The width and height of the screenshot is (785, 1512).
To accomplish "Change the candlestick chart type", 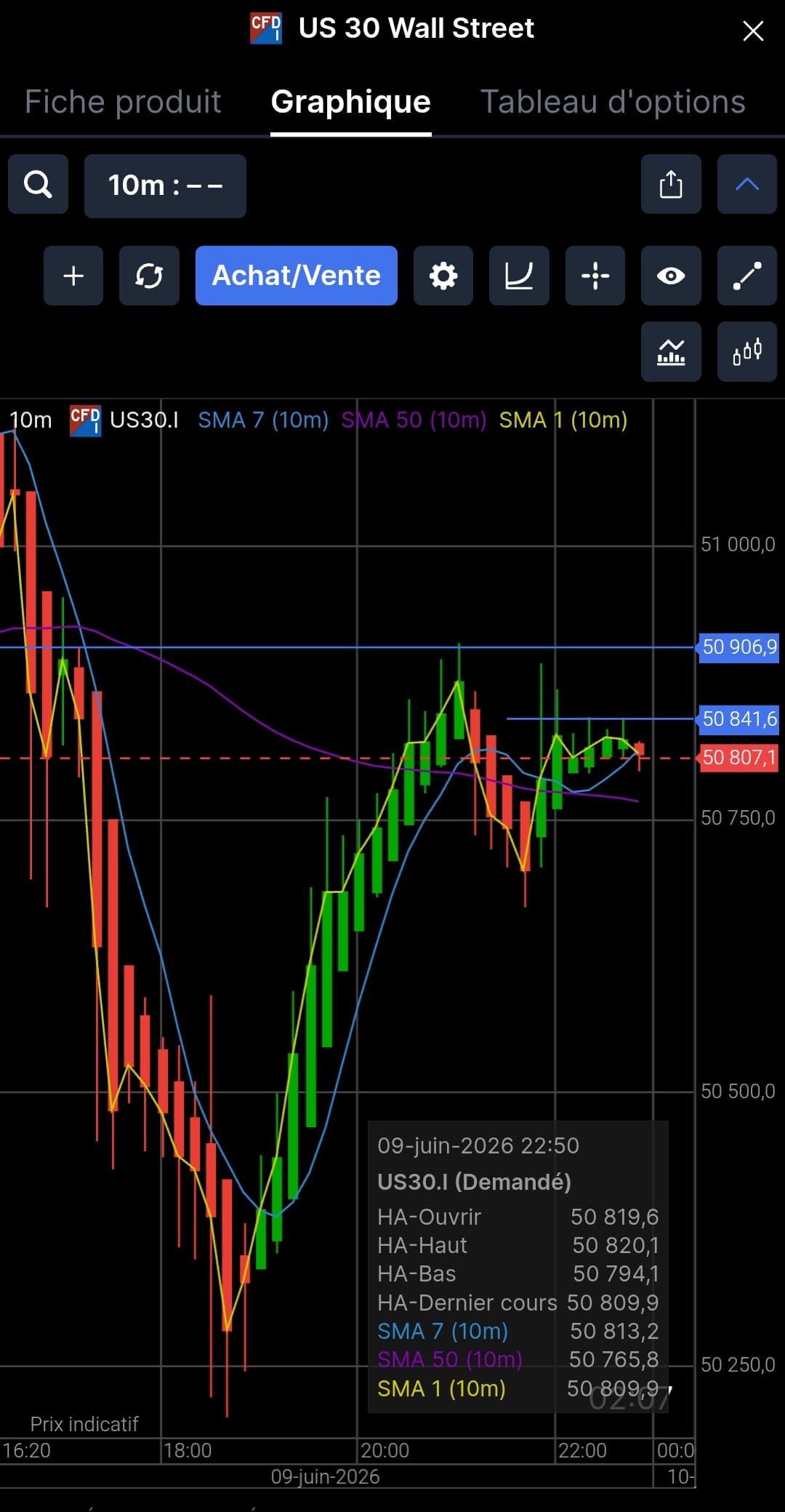I will [x=747, y=352].
